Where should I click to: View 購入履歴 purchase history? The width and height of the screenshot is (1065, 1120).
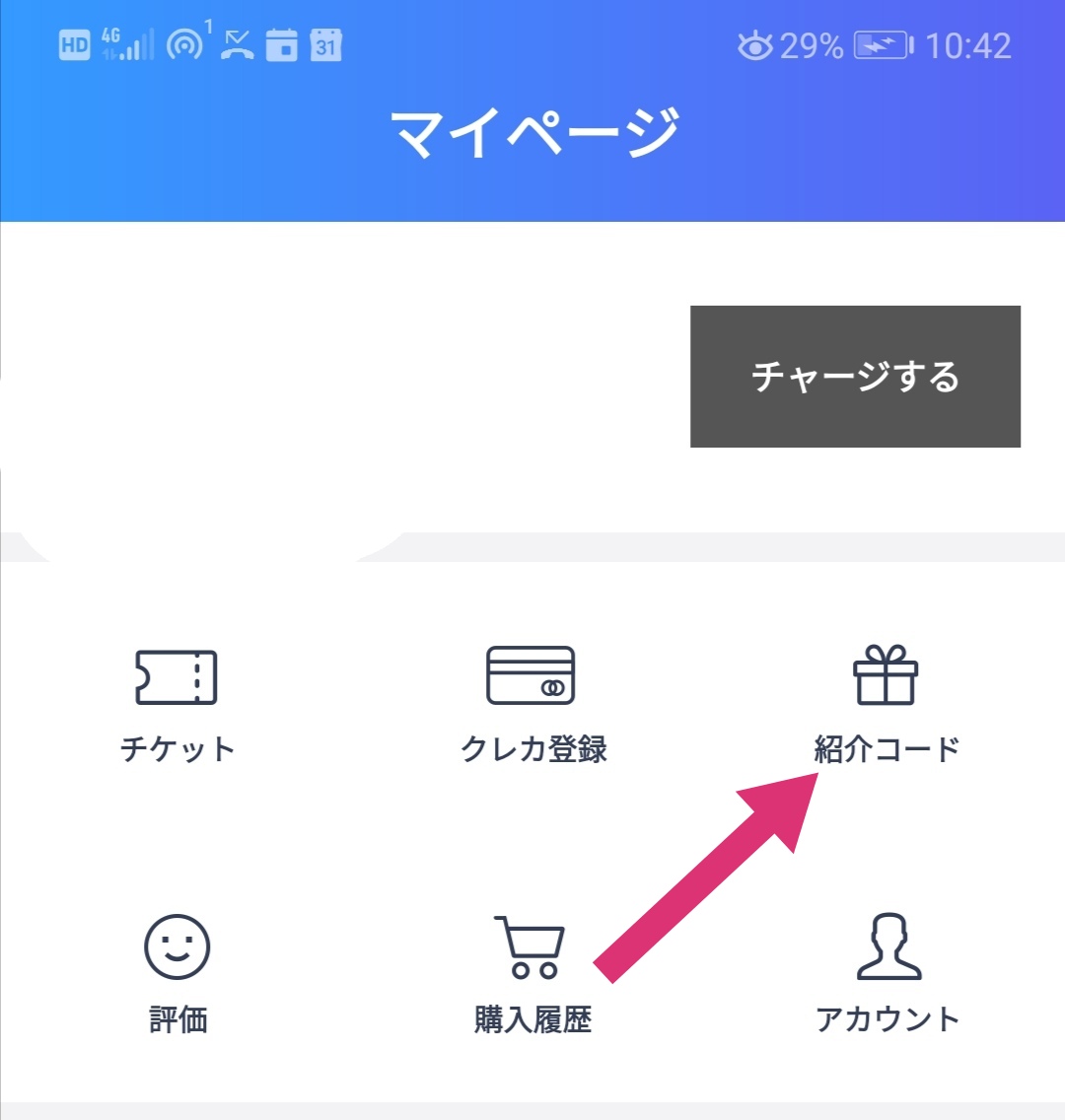tap(532, 973)
